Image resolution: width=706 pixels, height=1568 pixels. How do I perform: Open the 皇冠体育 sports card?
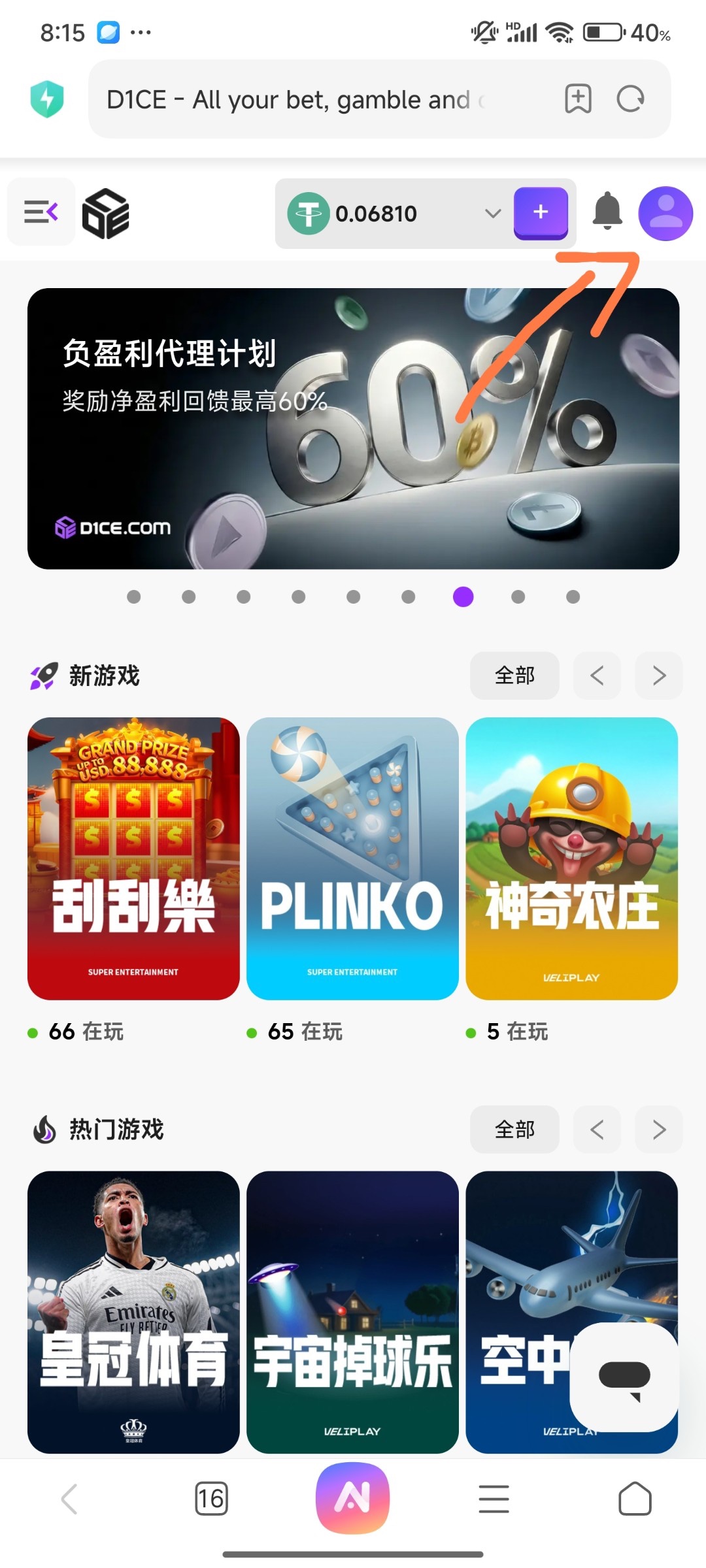coord(133,1312)
